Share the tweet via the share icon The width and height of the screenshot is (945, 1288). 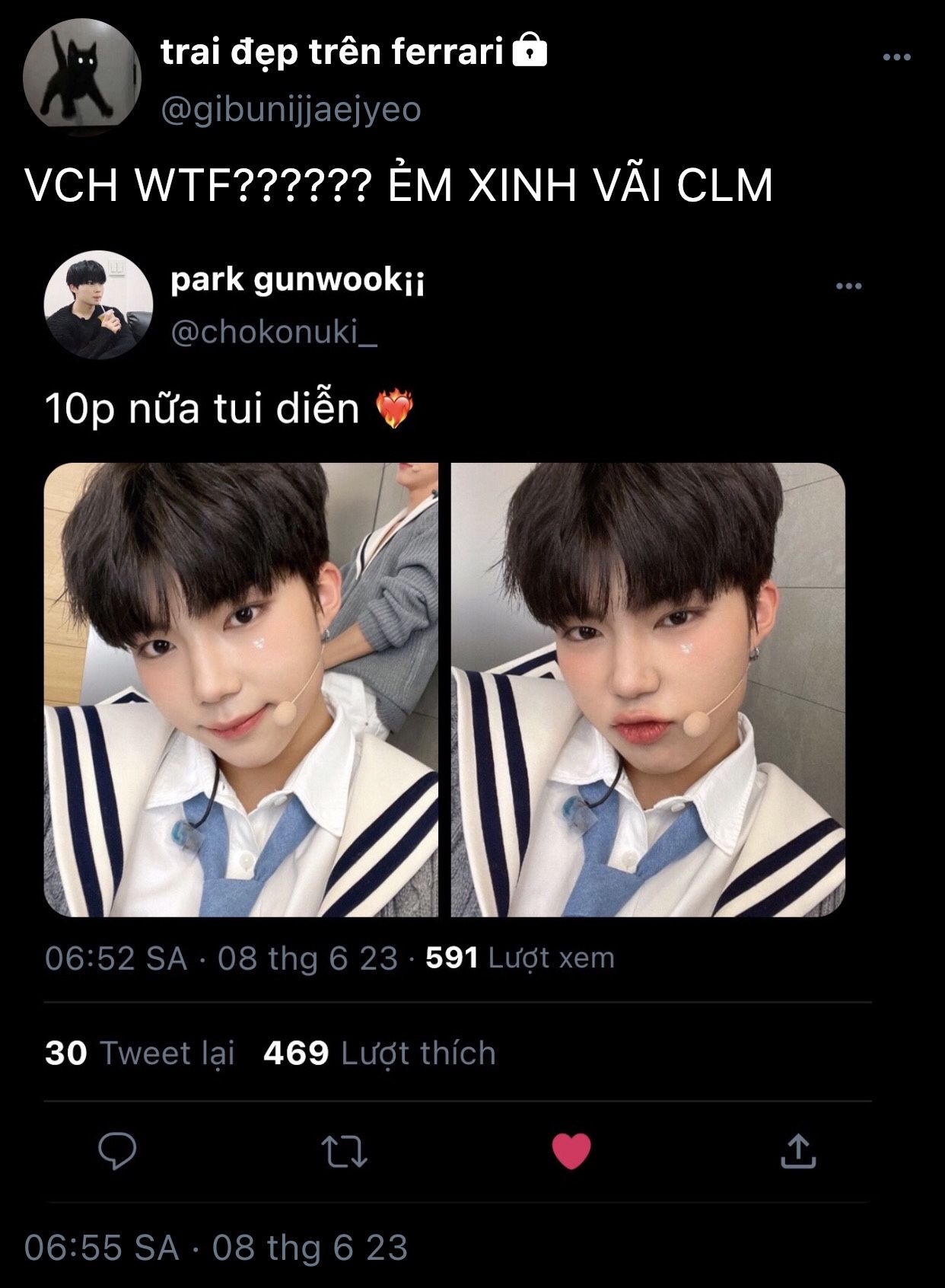click(797, 1151)
